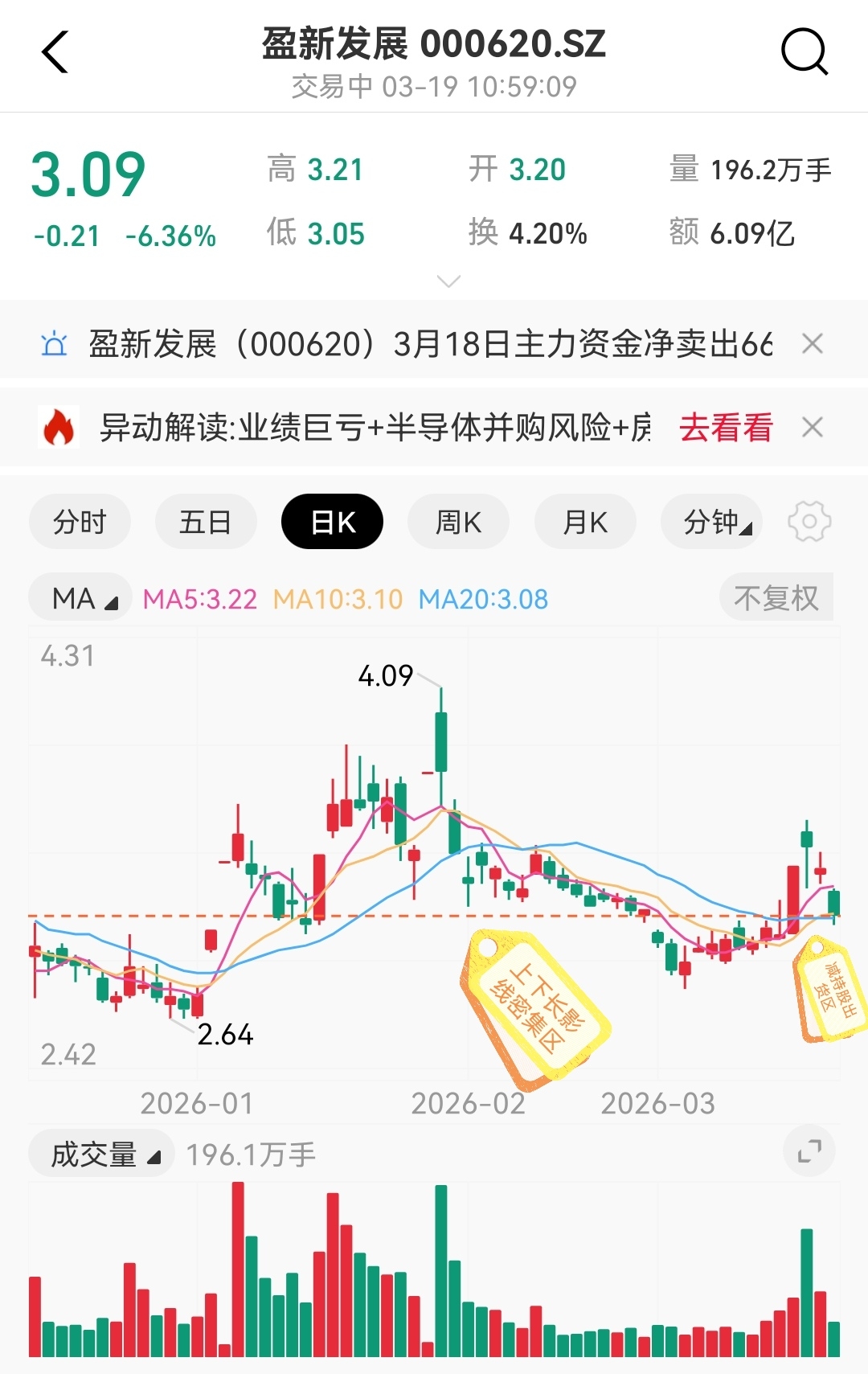
Task: Switch to the 五日 chart tab
Action: (x=206, y=522)
